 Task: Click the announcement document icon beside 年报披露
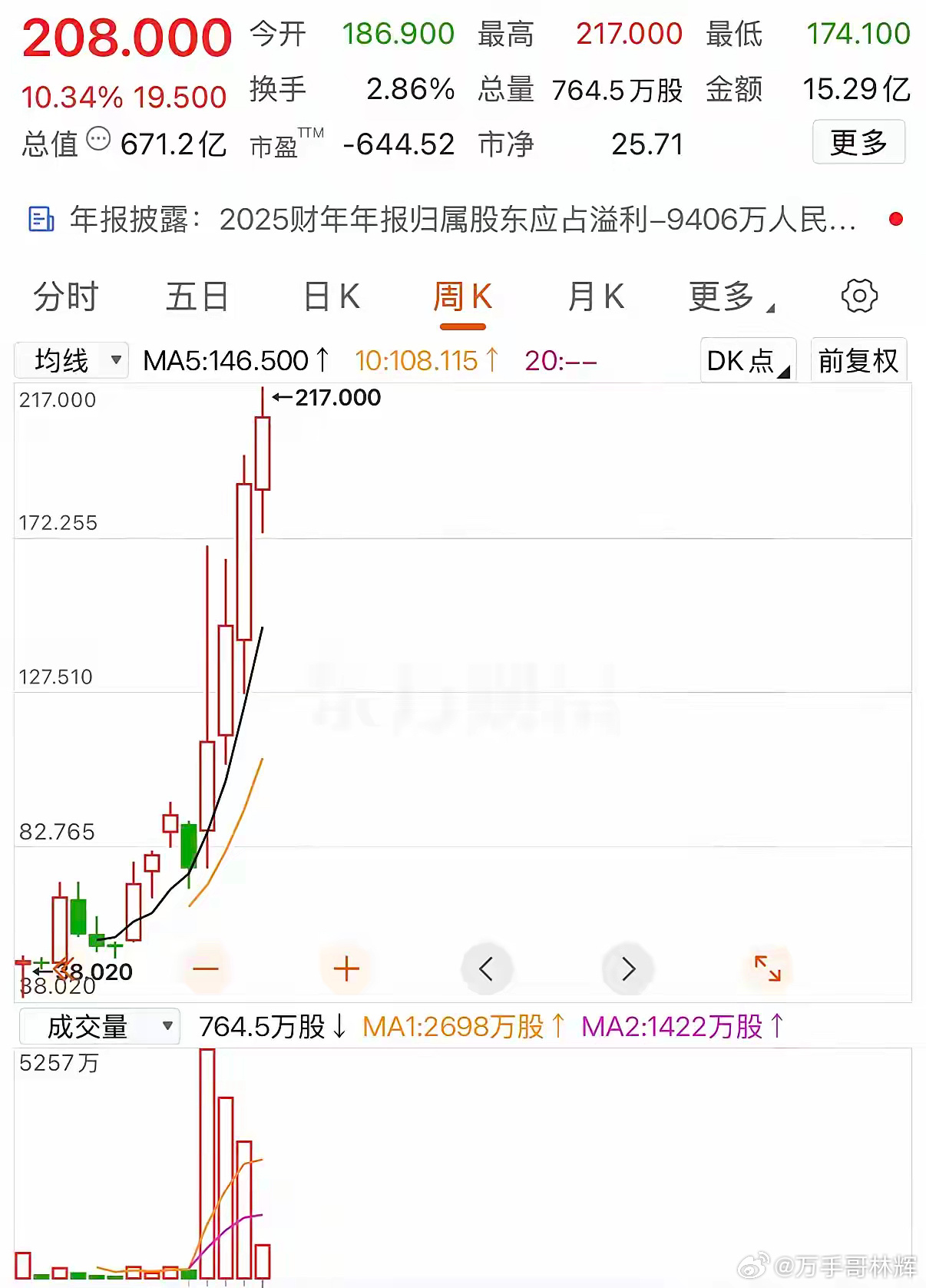[x=41, y=220]
